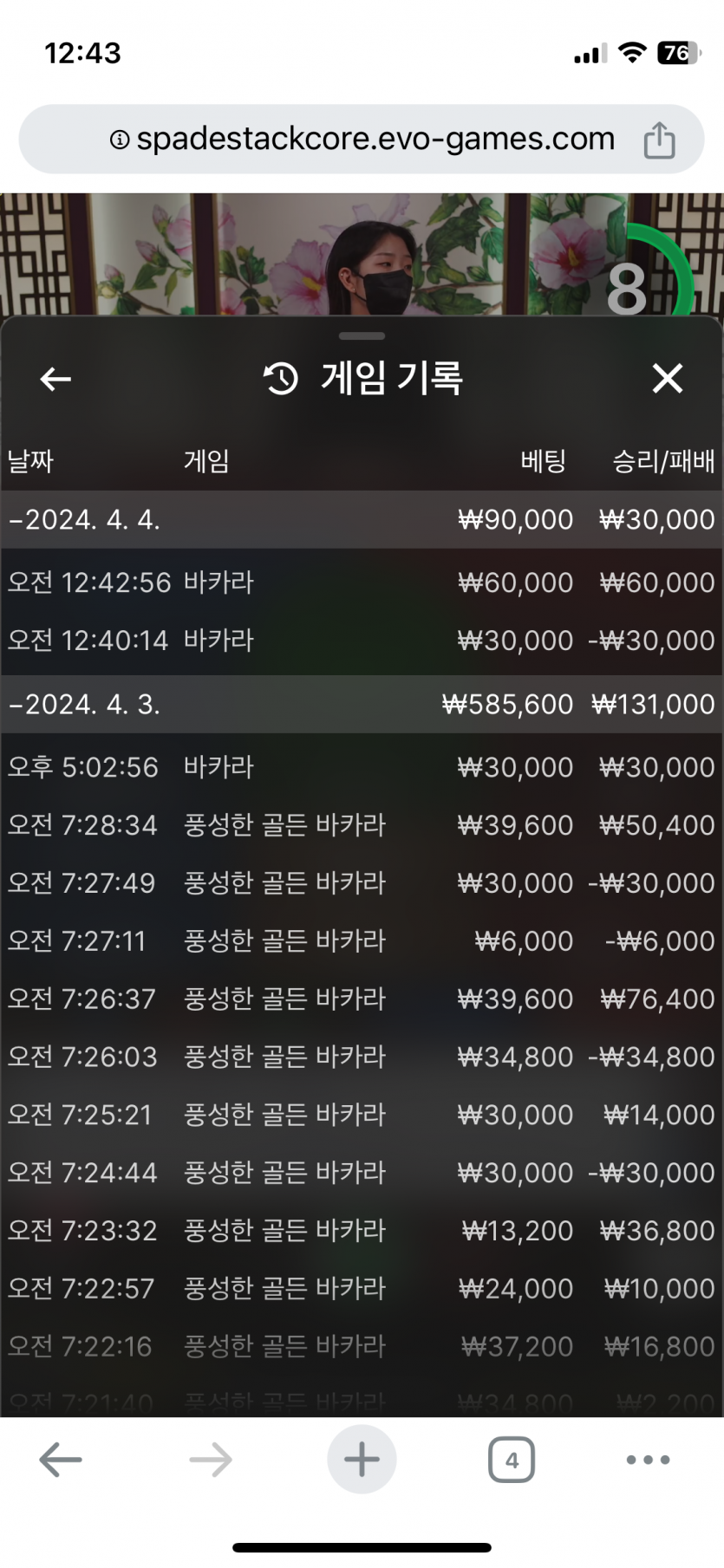
Task: Open the 7:26:37 golden baccarat record
Action: [362, 999]
